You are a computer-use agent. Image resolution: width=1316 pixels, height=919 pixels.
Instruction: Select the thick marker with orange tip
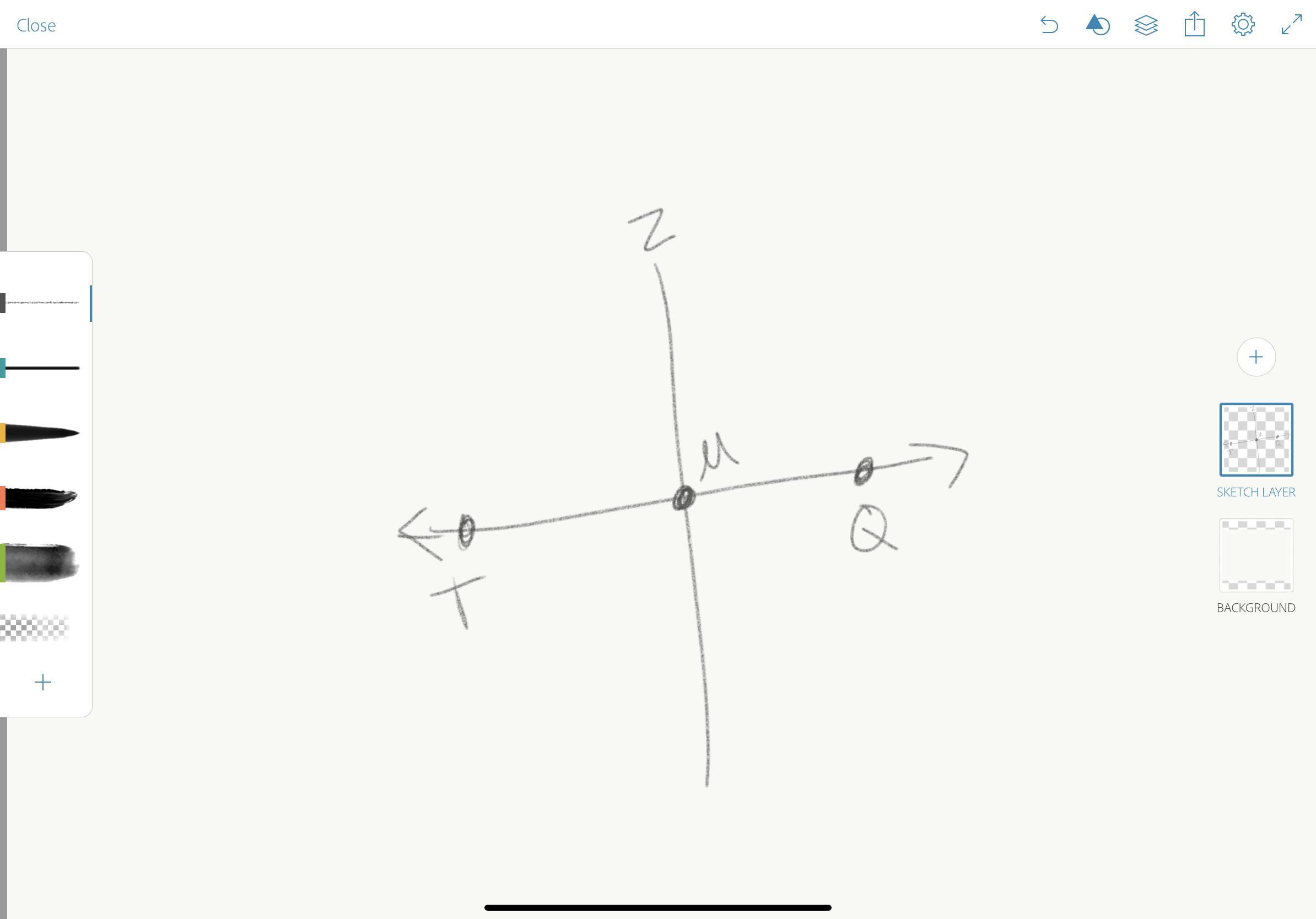coord(42,498)
